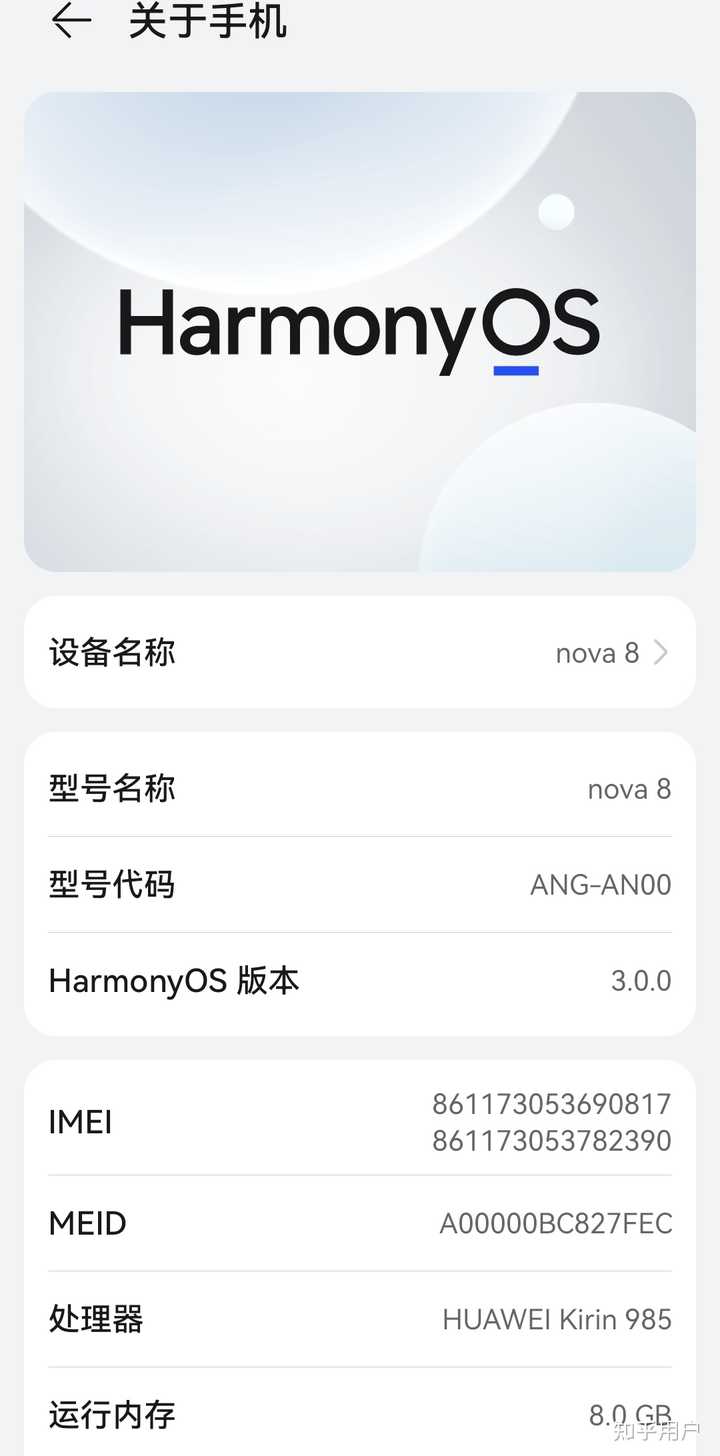Tap the 型号代码 label
The image size is (720, 1456).
coord(111,885)
